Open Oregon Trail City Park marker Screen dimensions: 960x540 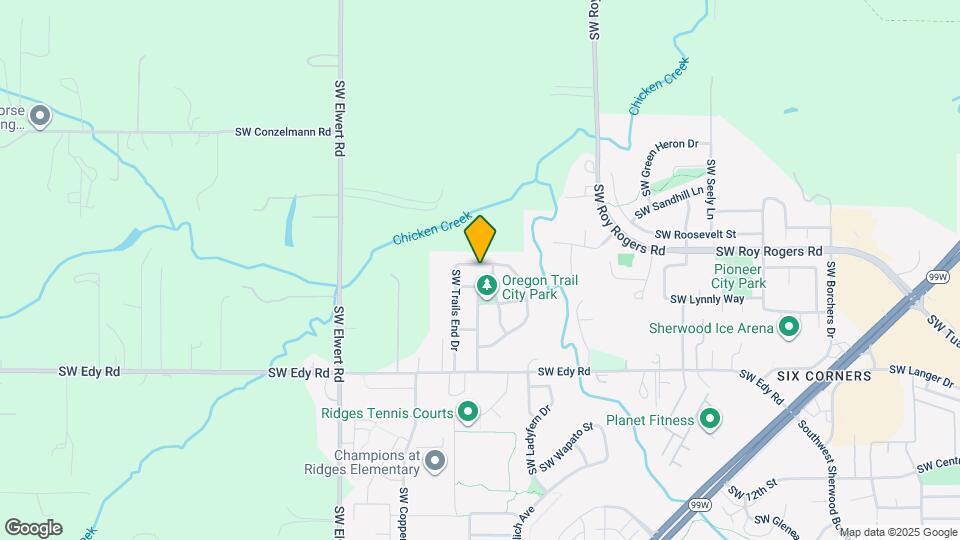point(486,287)
